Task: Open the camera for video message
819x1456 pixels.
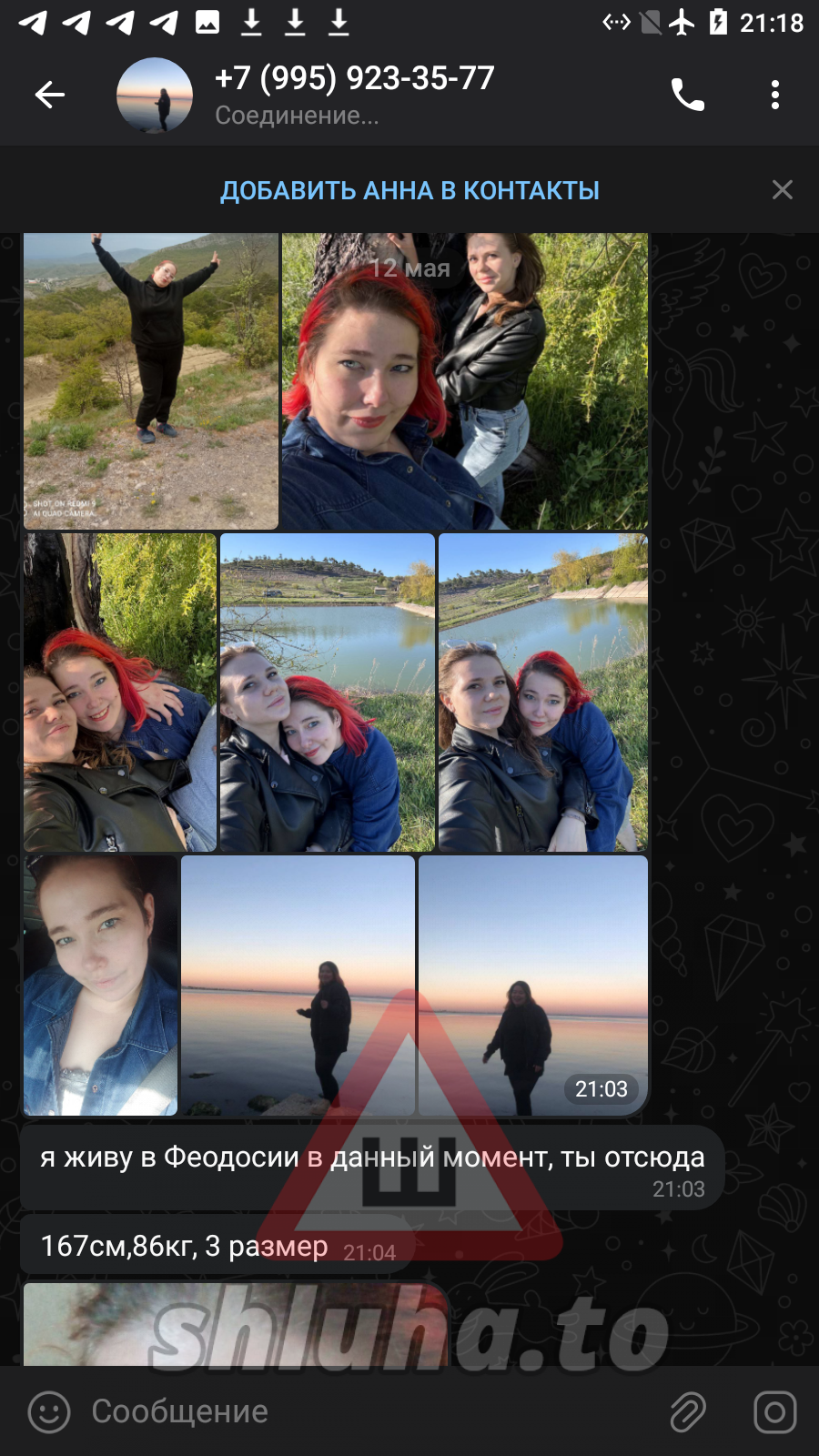Action: click(774, 1411)
